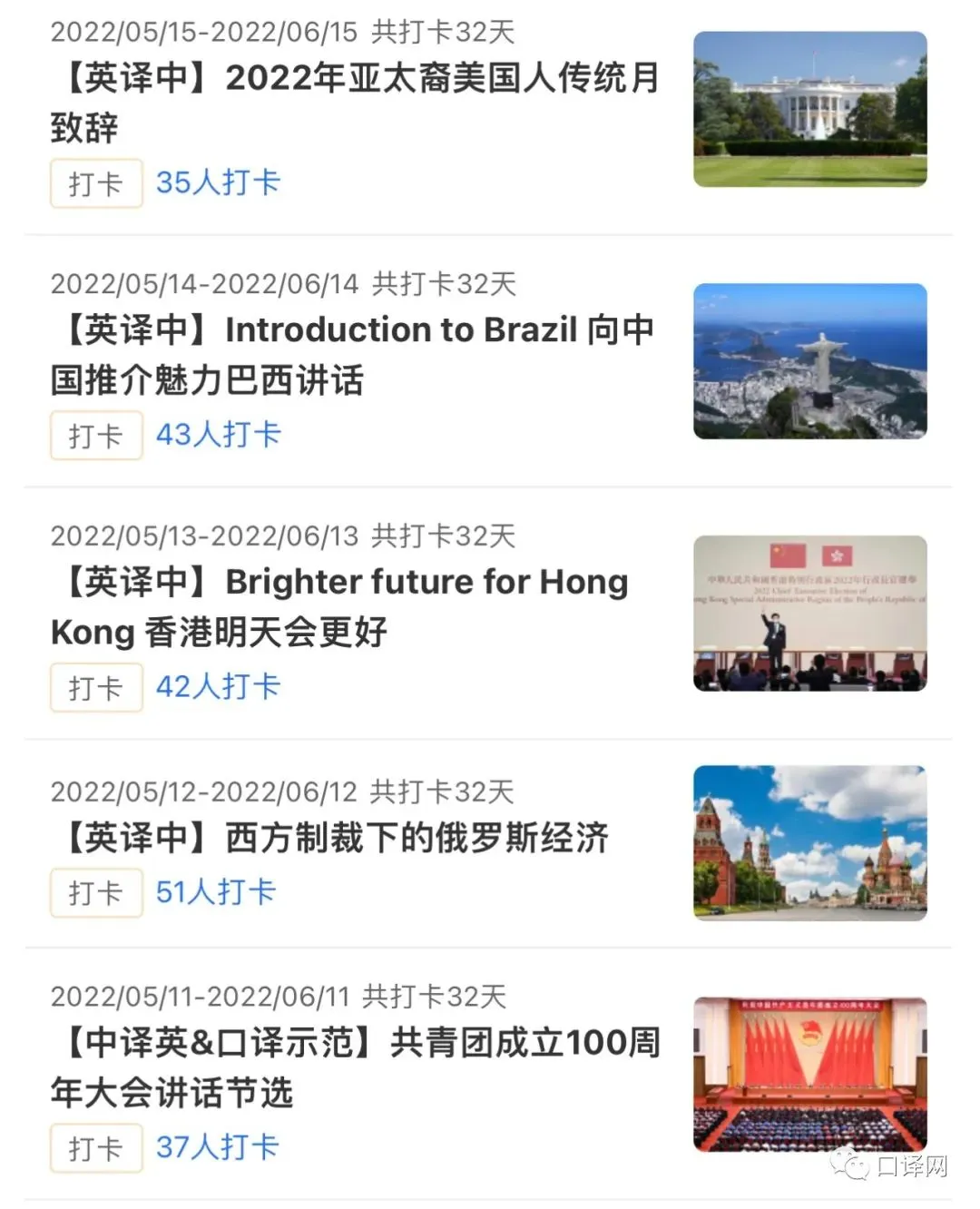This screenshot has width=980, height=1209.
Task: Tap 打卡 for 共青团成立100周年大会讲话节选
Action: pos(96,1148)
